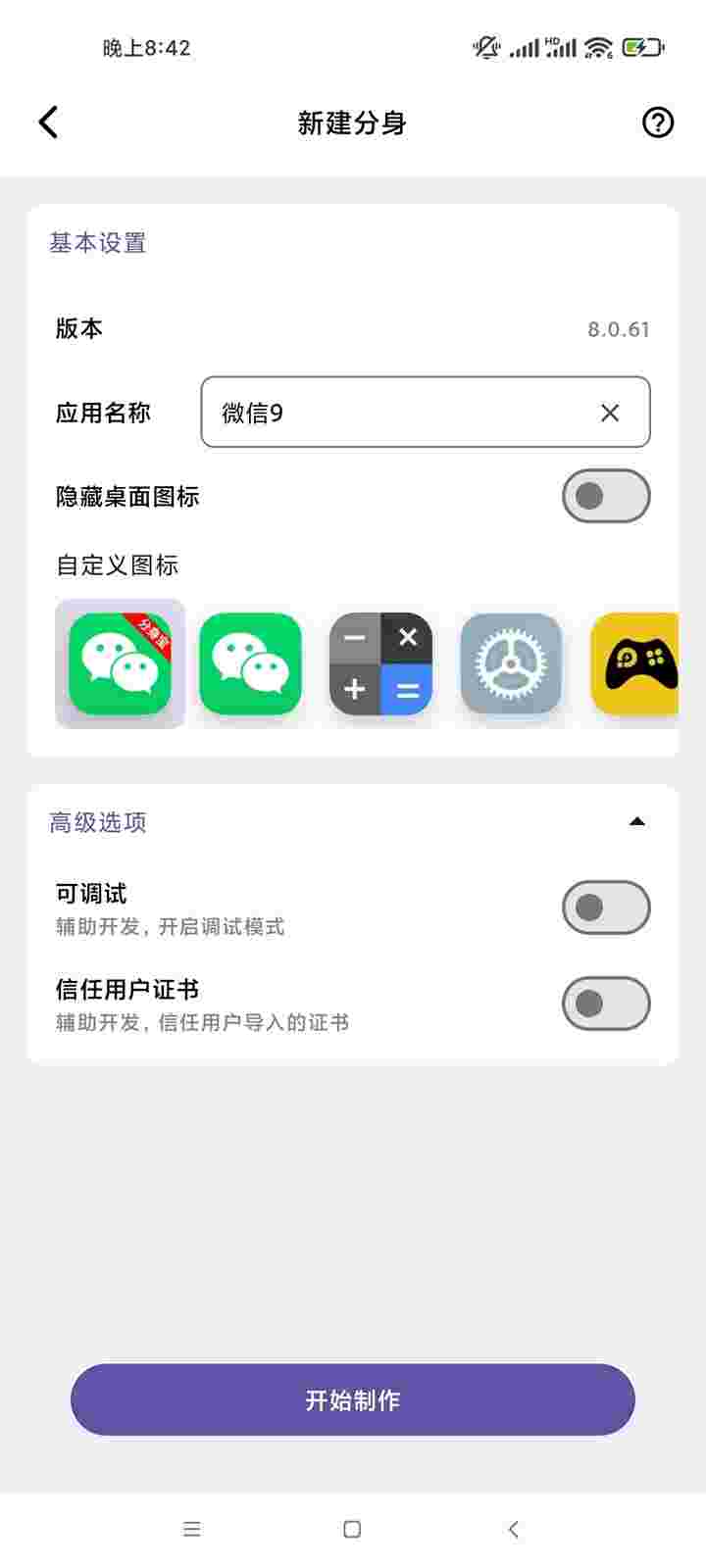Tap the 应用名称 text field

(392, 413)
